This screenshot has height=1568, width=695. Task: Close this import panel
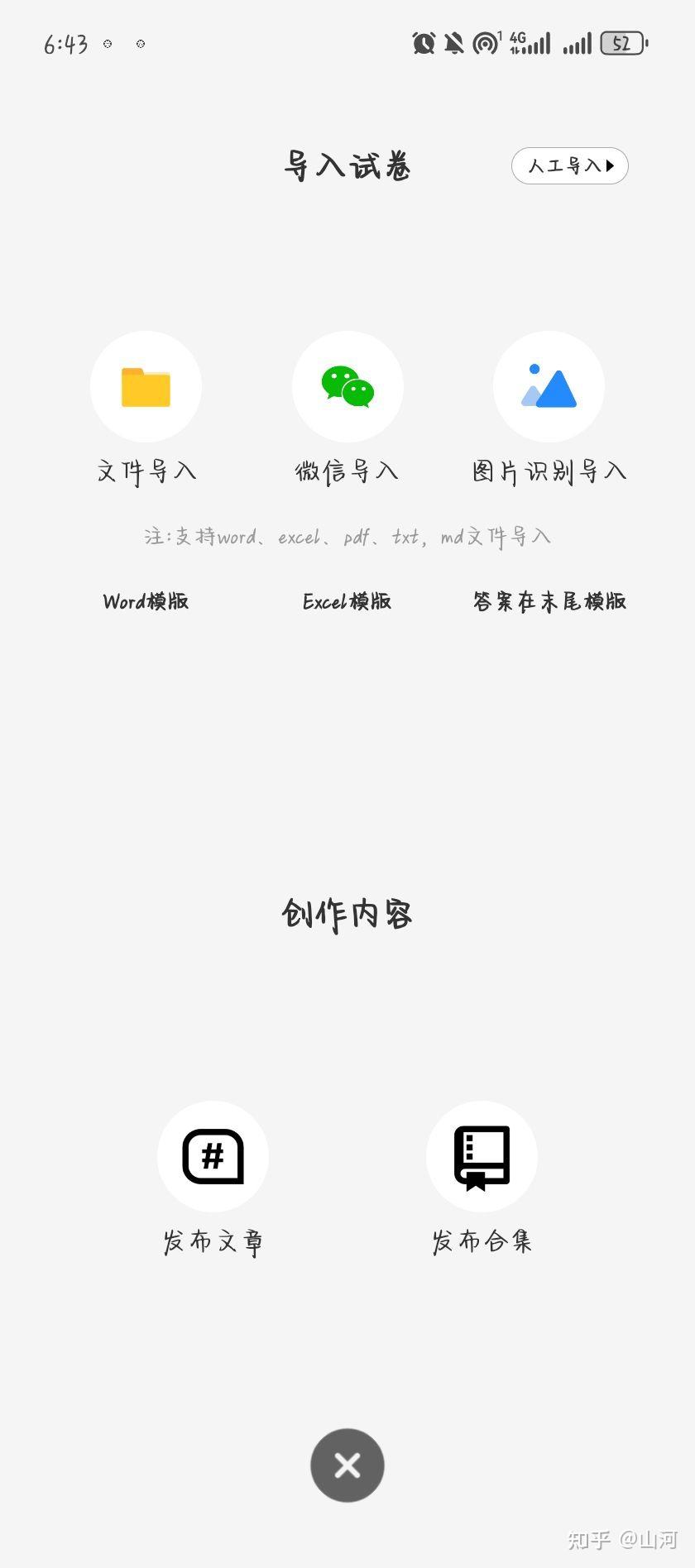347,1465
